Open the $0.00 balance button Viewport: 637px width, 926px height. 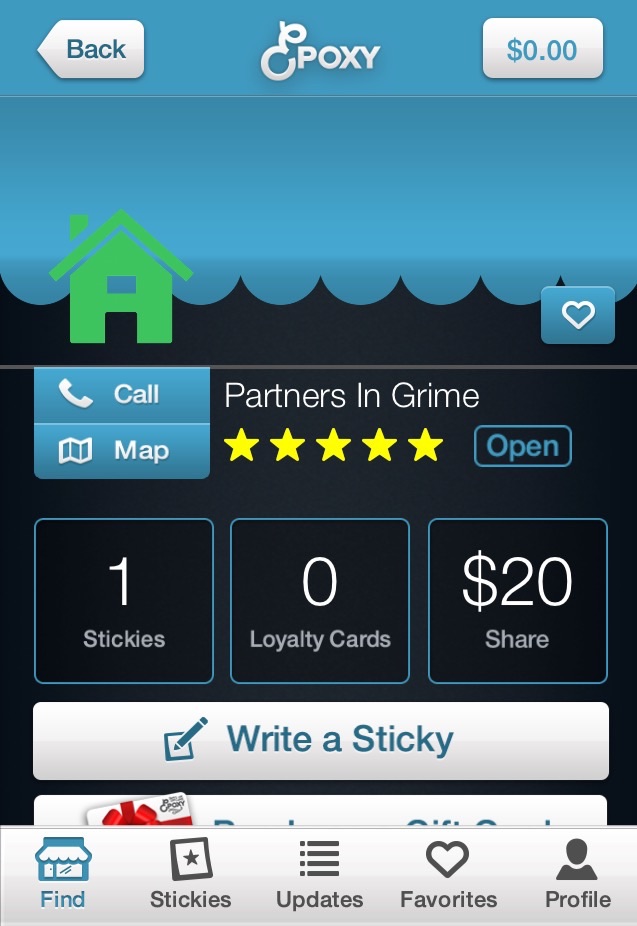point(542,49)
